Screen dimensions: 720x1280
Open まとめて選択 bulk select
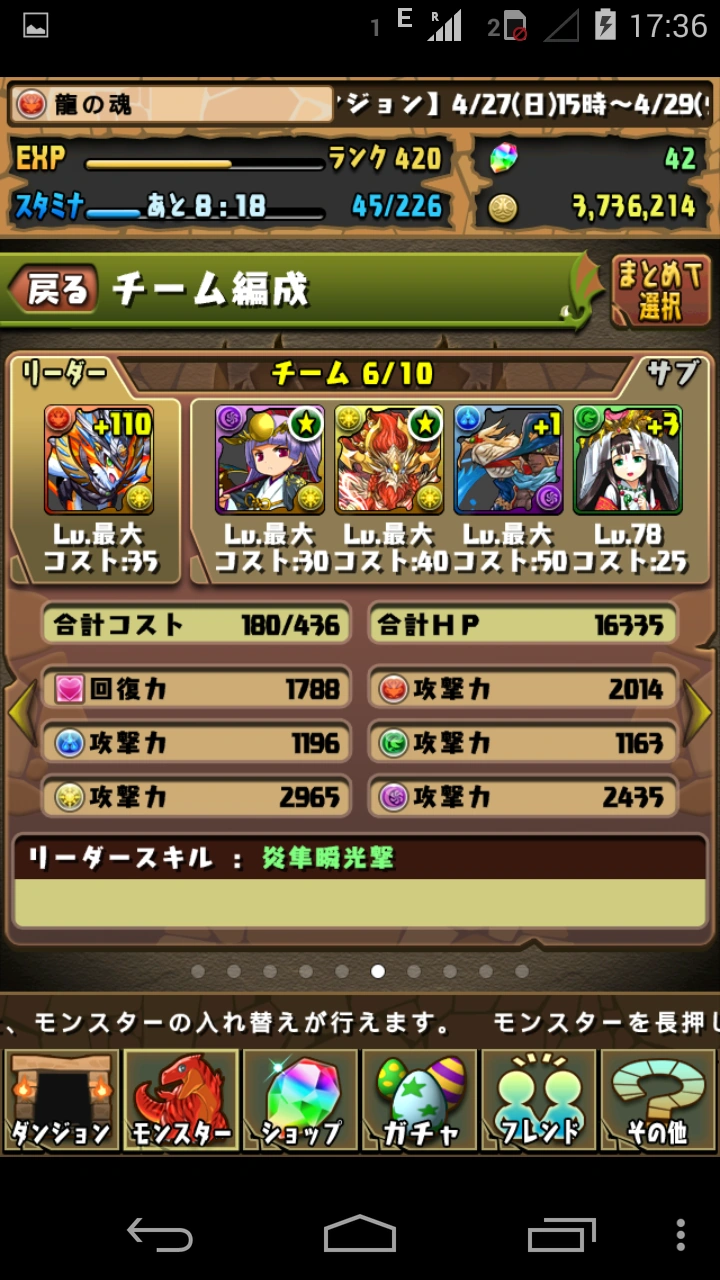click(660, 290)
